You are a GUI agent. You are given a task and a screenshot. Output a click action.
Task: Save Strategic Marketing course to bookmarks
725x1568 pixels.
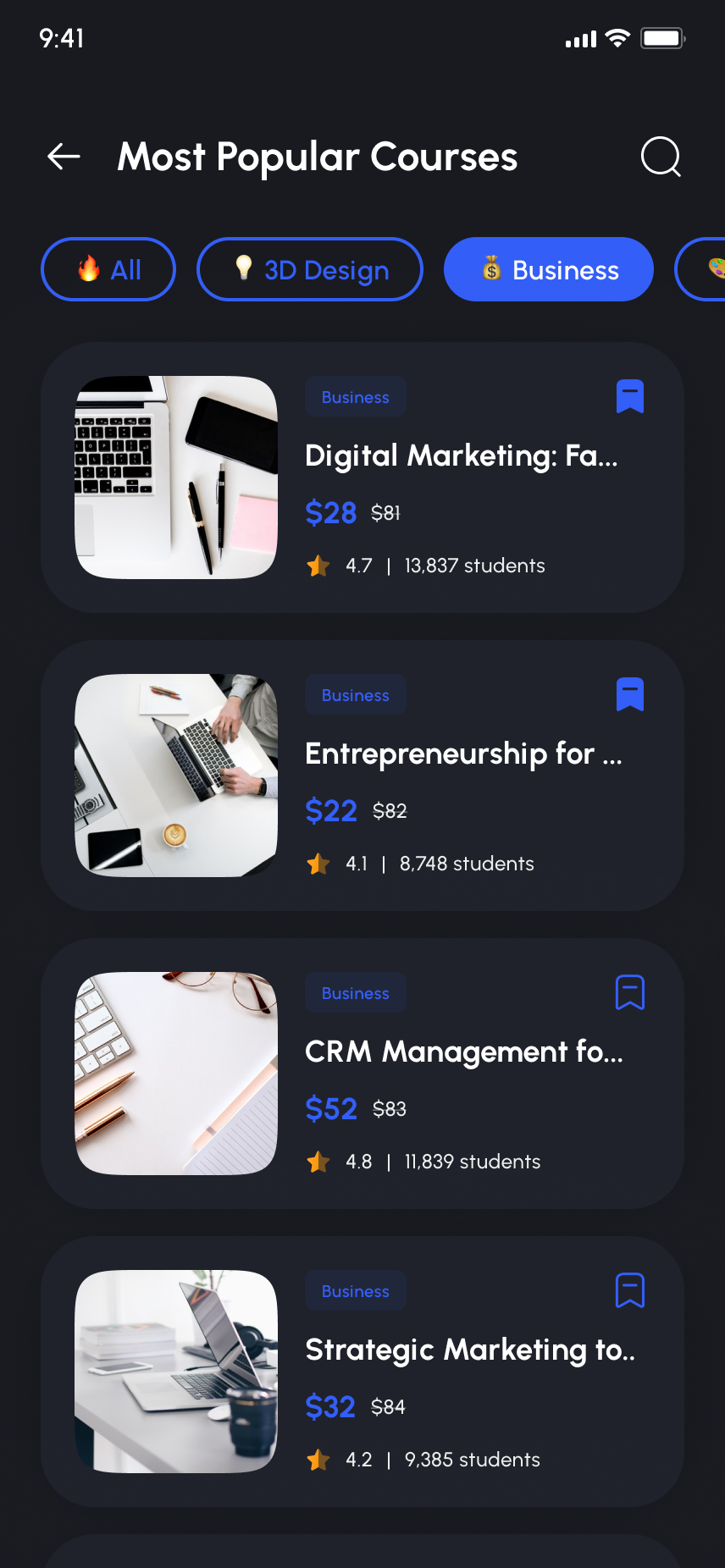click(630, 1290)
